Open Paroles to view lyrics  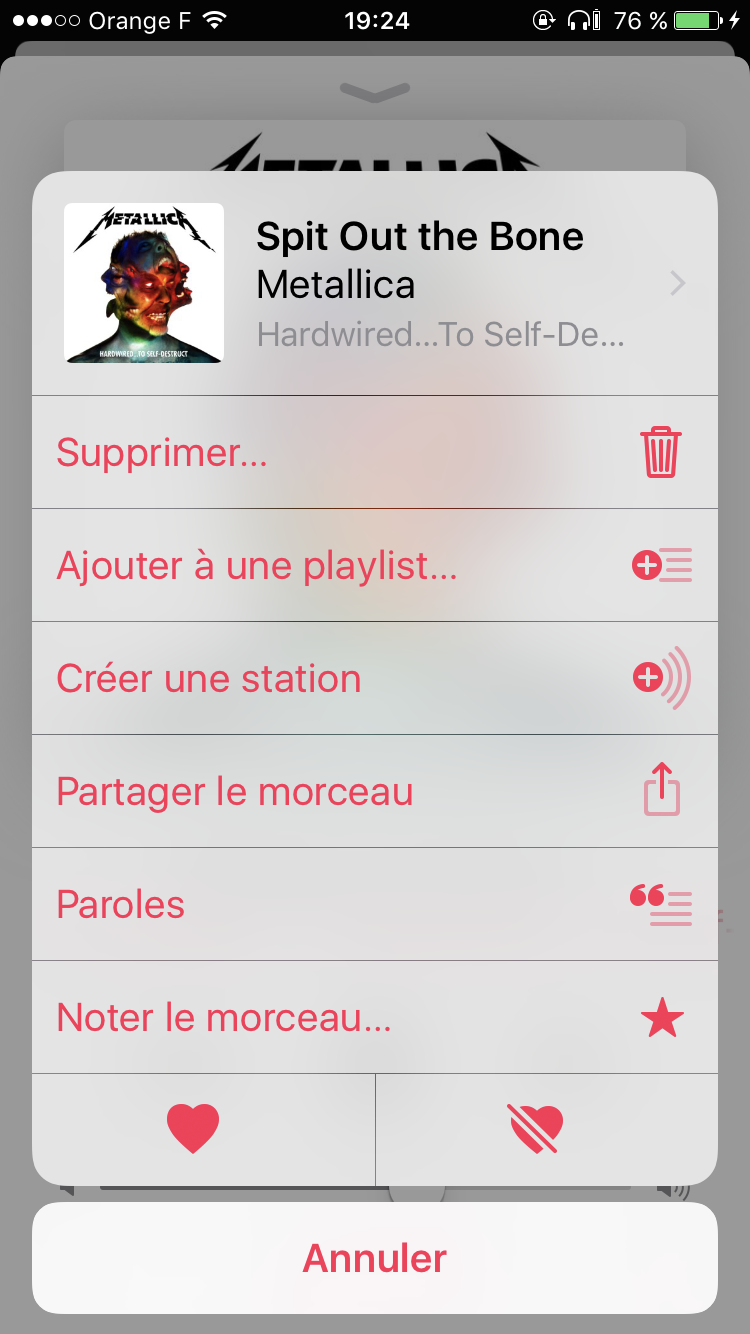pyautogui.click(x=375, y=905)
